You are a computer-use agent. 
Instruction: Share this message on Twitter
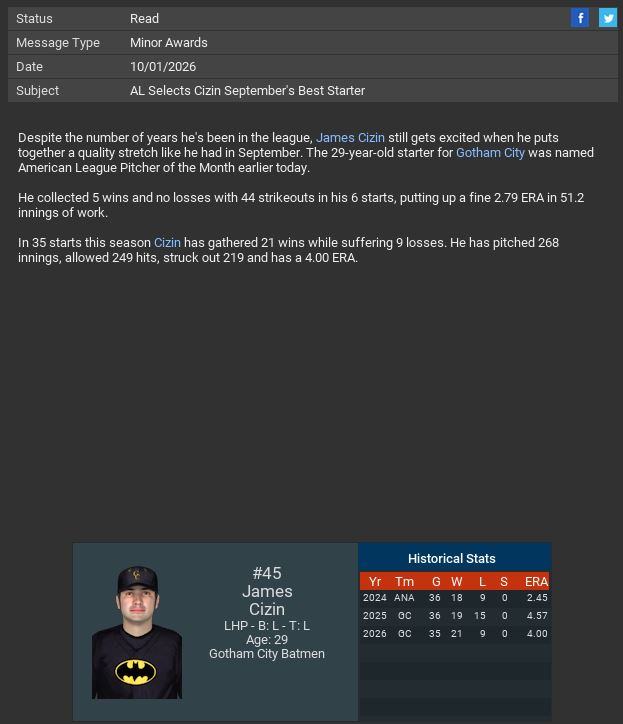pyautogui.click(x=607, y=18)
